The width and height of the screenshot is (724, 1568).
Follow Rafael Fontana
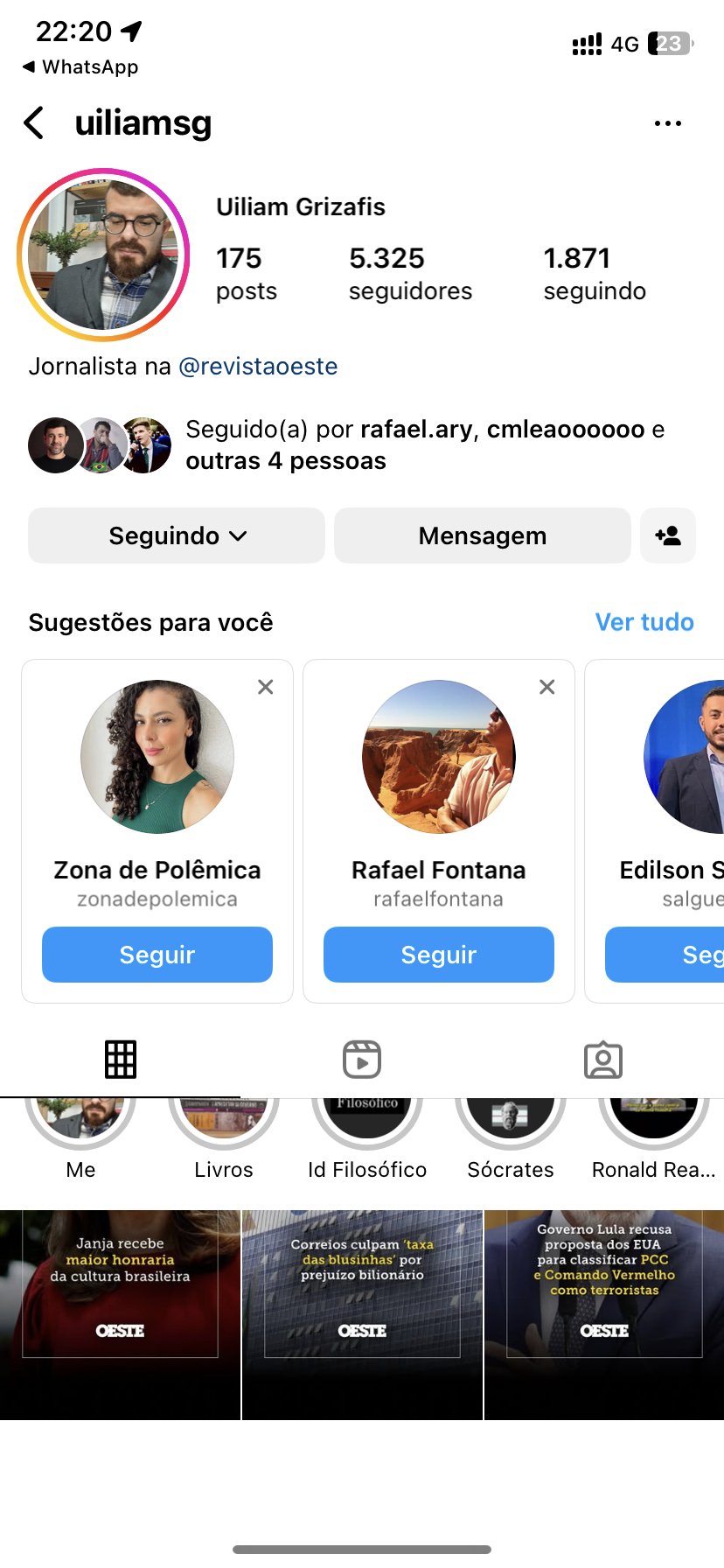coord(438,955)
